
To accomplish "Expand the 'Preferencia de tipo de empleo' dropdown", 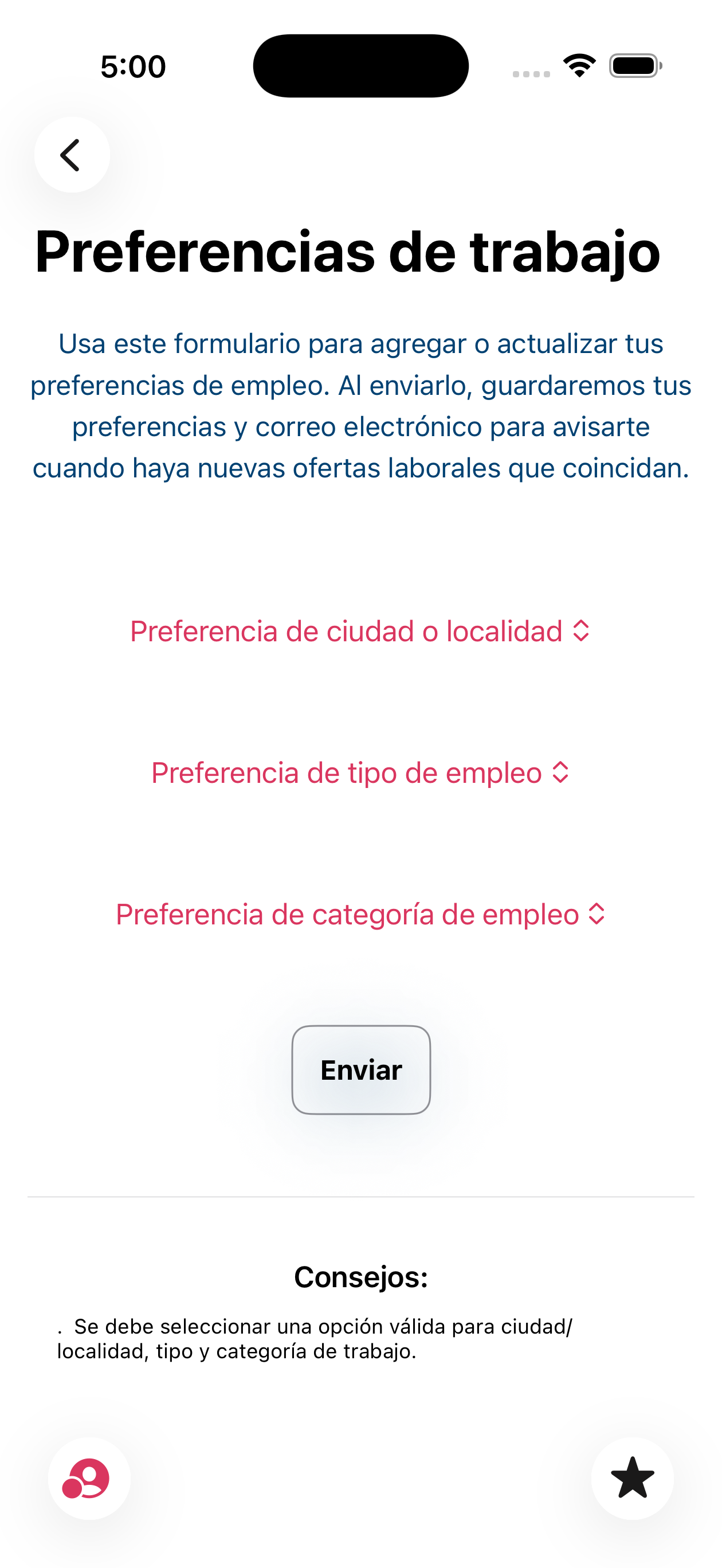I will click(360, 773).
